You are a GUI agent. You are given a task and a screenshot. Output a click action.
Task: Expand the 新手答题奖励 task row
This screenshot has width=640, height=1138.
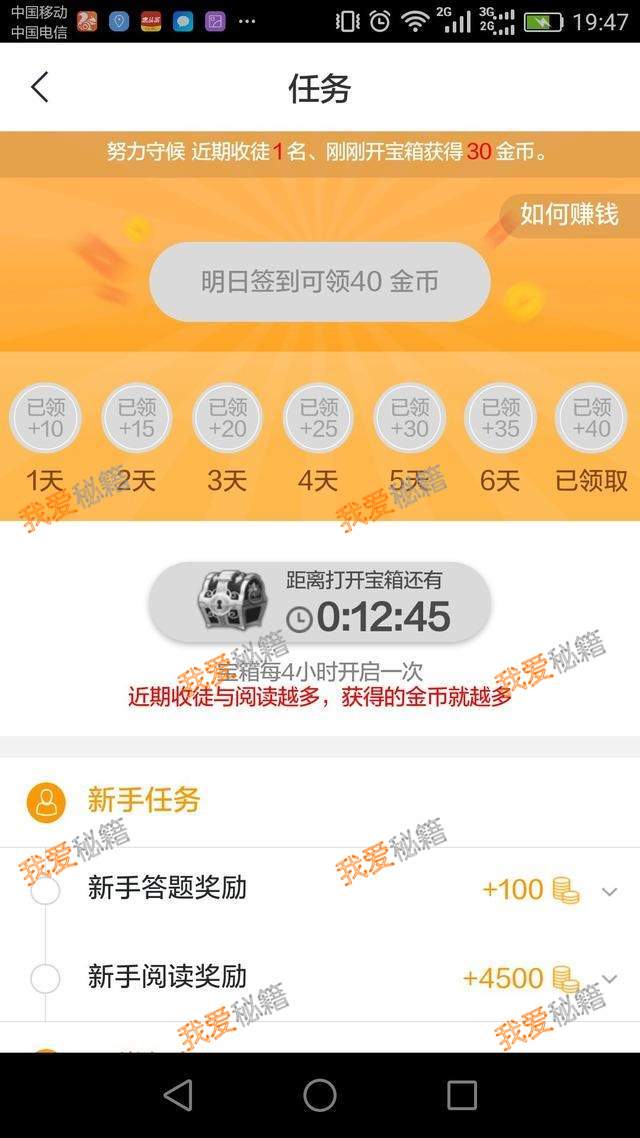coord(609,891)
